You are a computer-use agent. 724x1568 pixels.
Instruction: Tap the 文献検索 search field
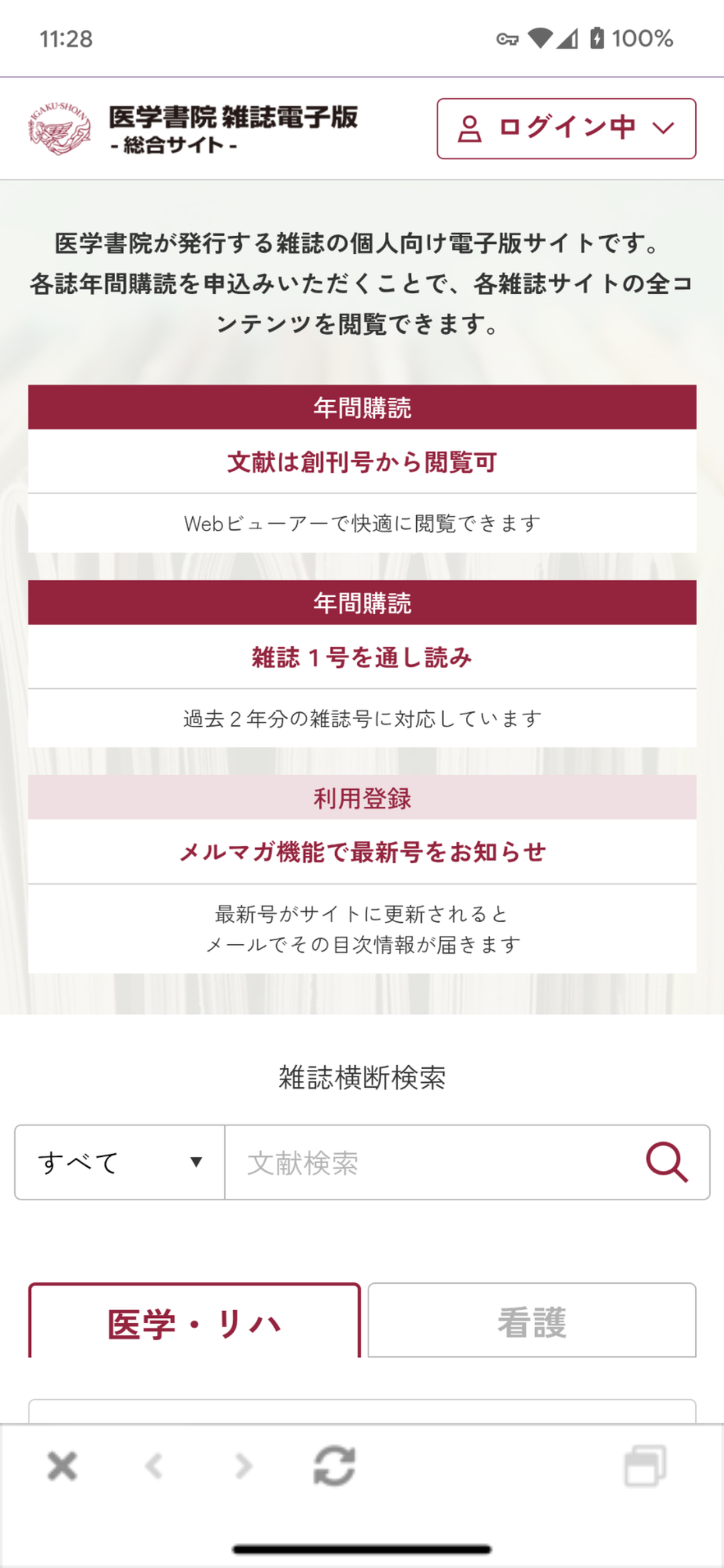[432, 1162]
